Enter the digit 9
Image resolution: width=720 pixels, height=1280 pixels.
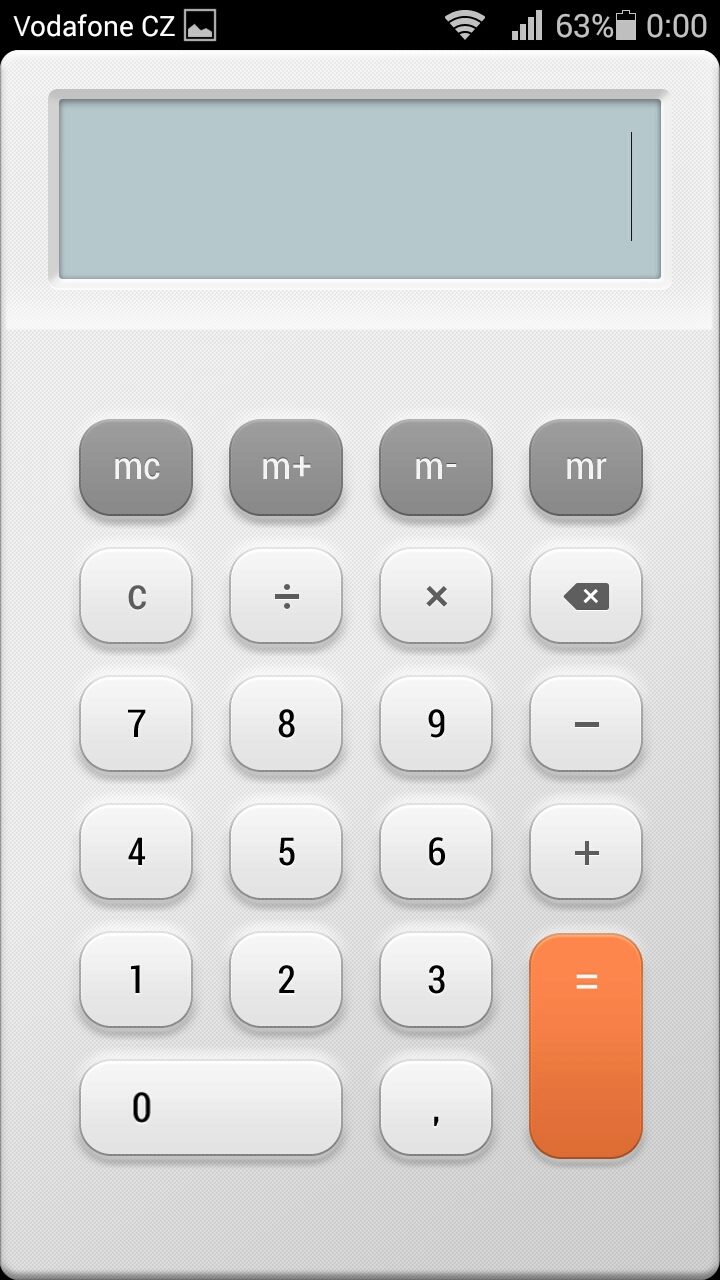(x=436, y=723)
